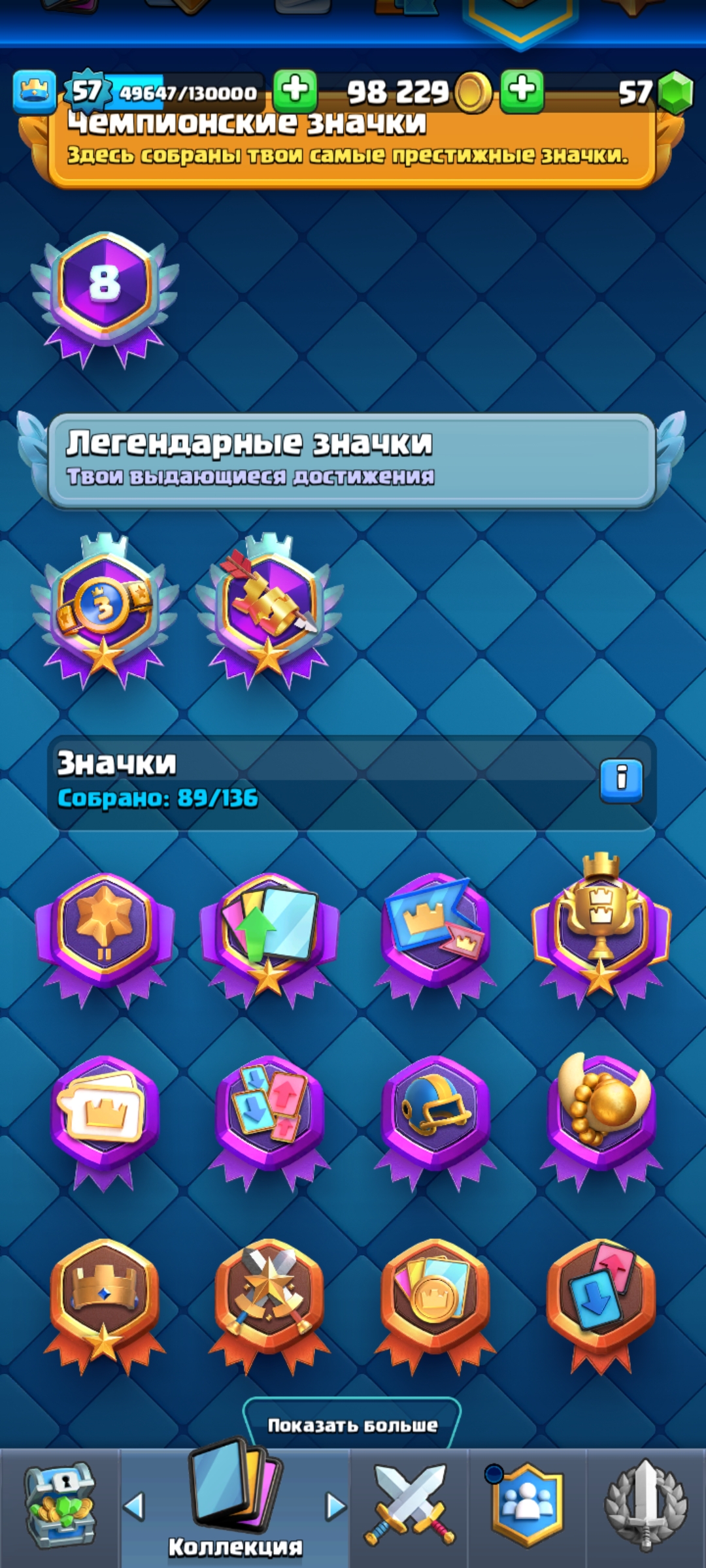Go to the previous collection page arrow
This screenshot has height=1568, width=706.
[x=134, y=1506]
